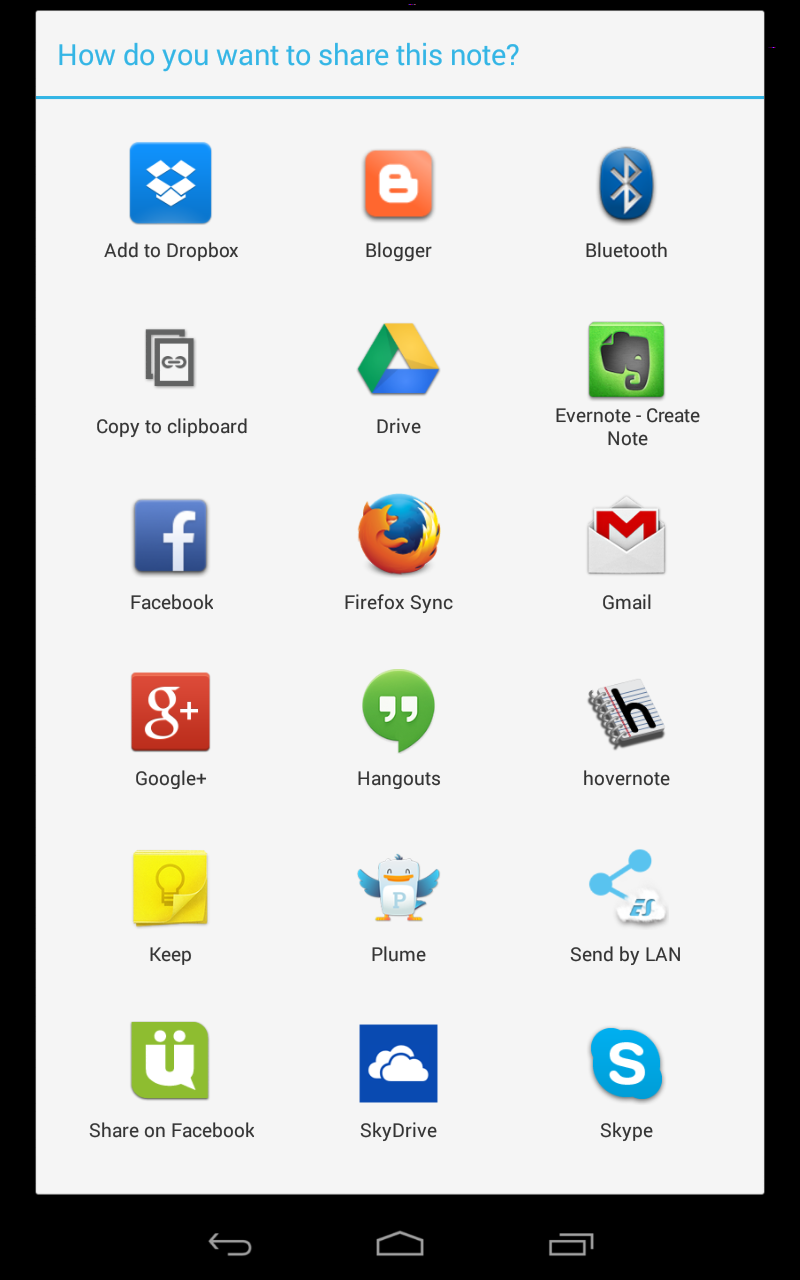Send the note over Bluetooth
Screen dimensions: 800x1280
[626, 201]
